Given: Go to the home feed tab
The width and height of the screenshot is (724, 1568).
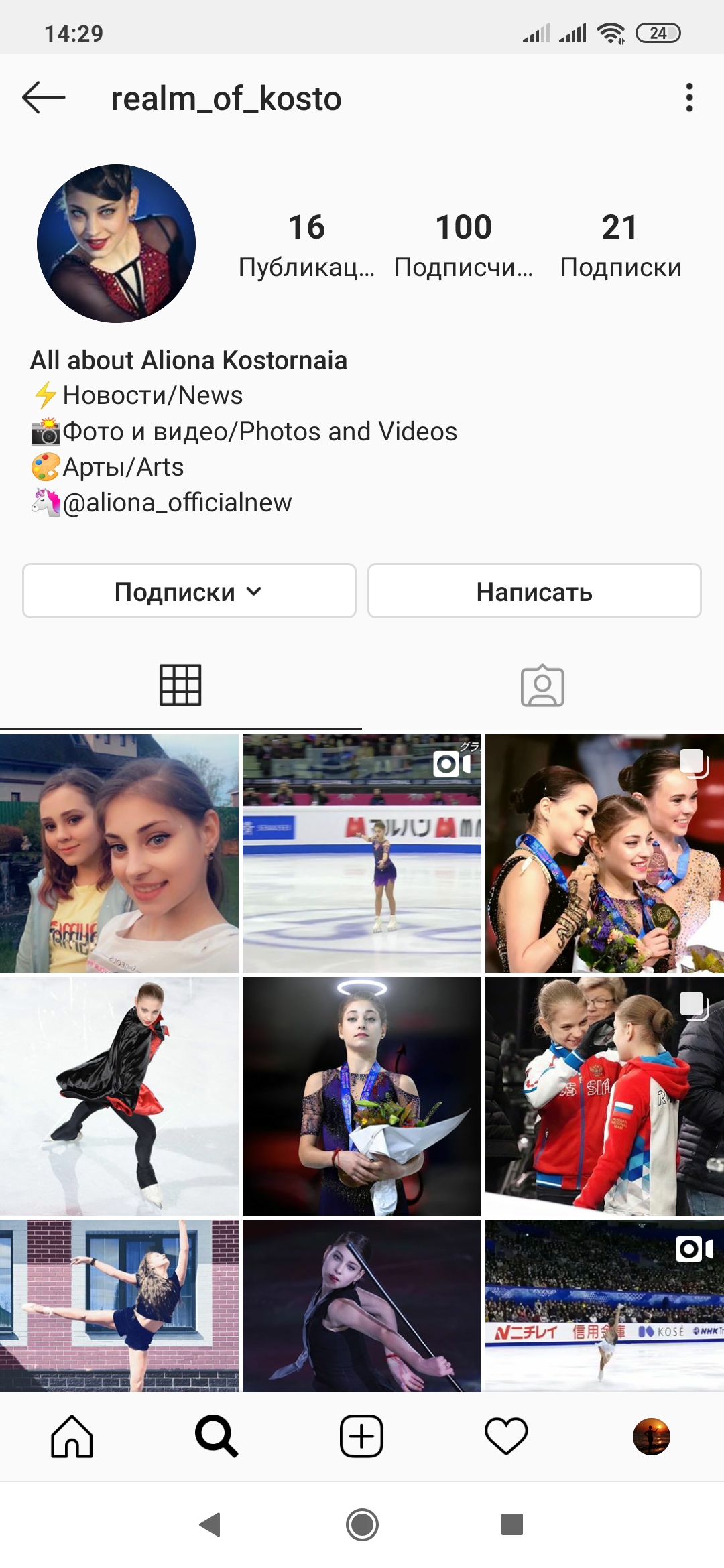Looking at the screenshot, I should tap(72, 1436).
